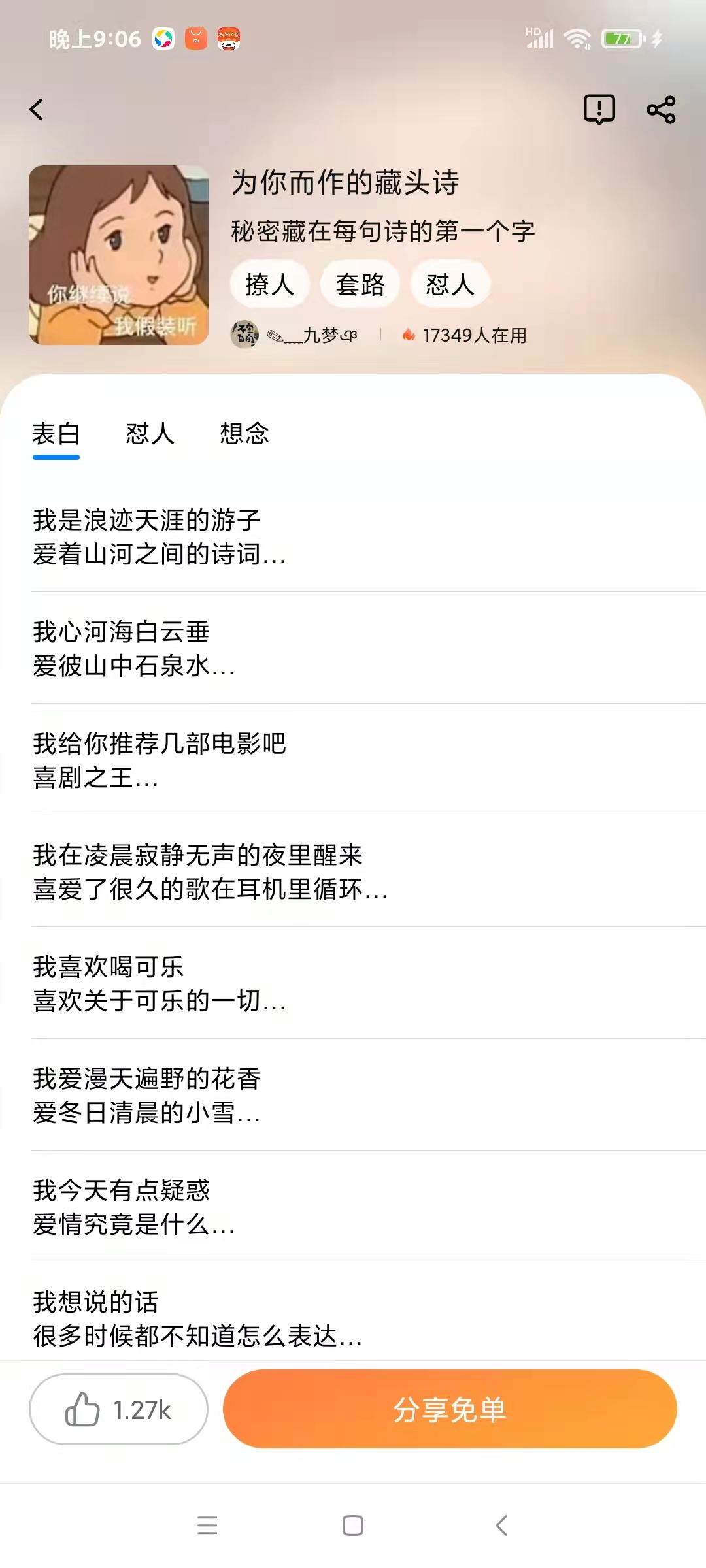
Task: Like this collection with 1.27k thumbs-up
Action: pos(118,1409)
